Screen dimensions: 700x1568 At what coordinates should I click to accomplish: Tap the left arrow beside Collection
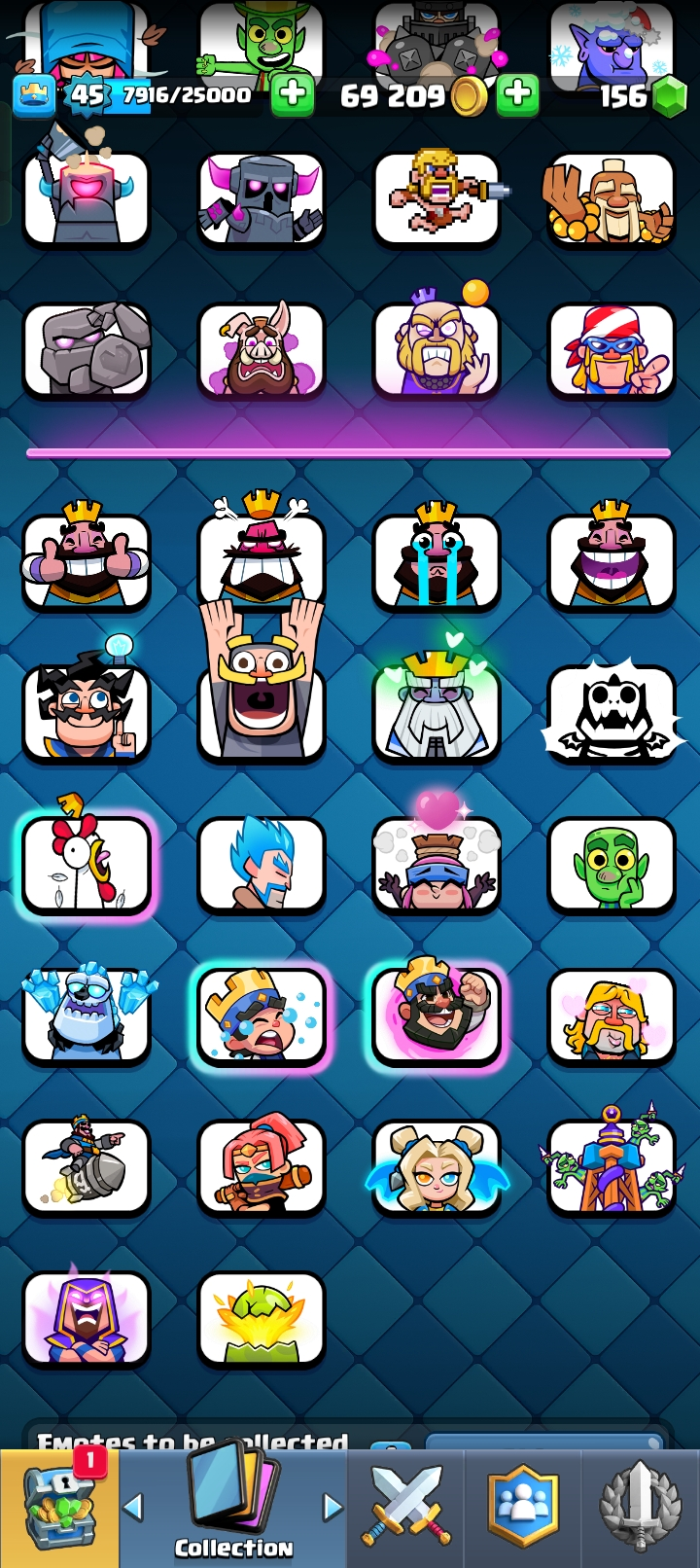coord(133,1508)
